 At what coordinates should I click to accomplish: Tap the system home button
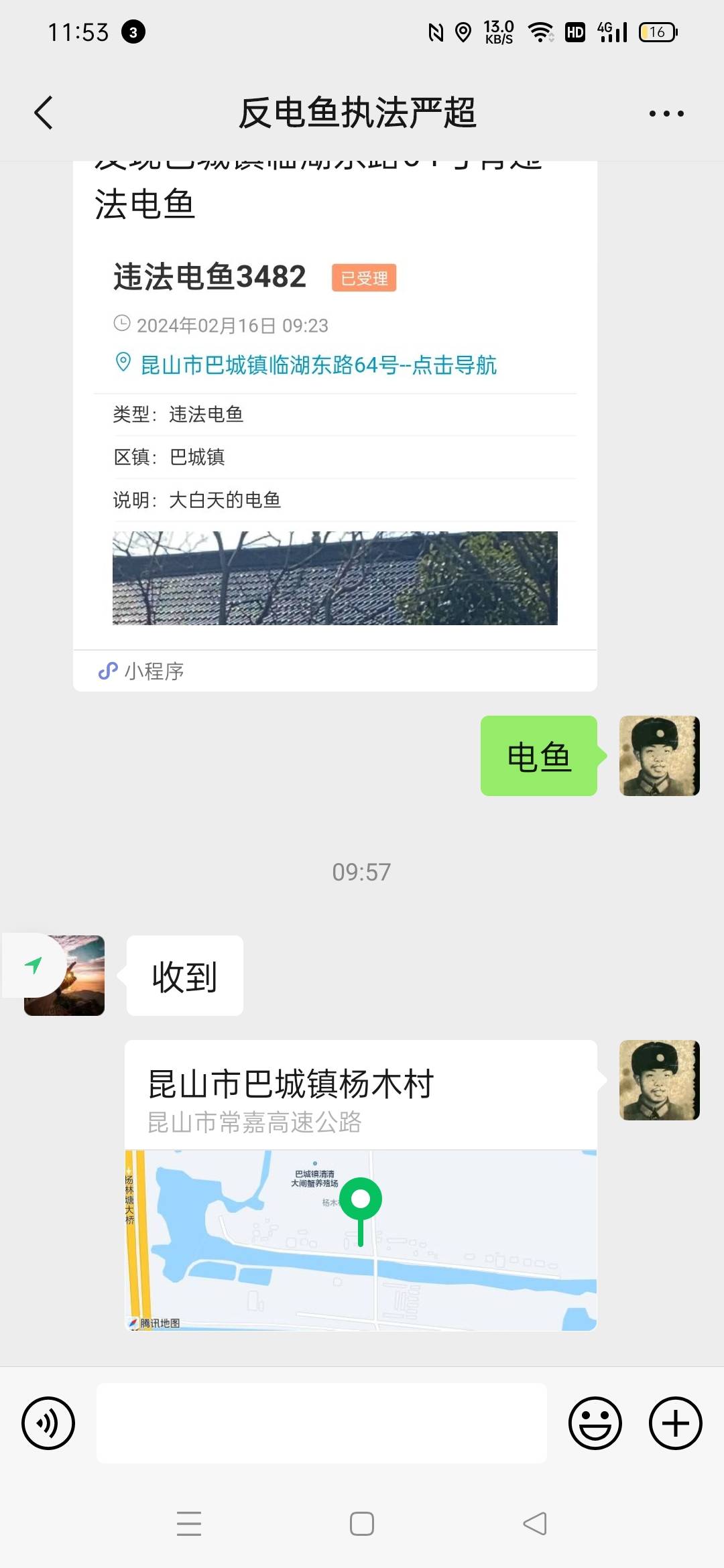pos(362,1524)
